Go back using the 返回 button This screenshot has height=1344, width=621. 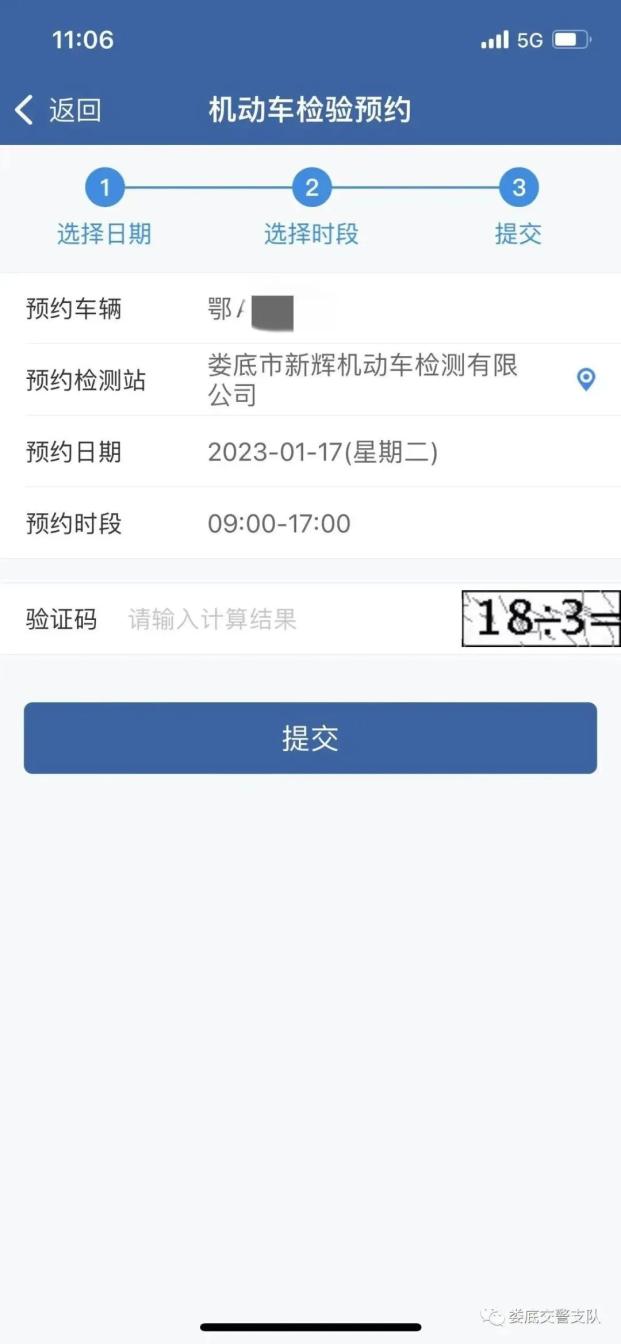58,110
